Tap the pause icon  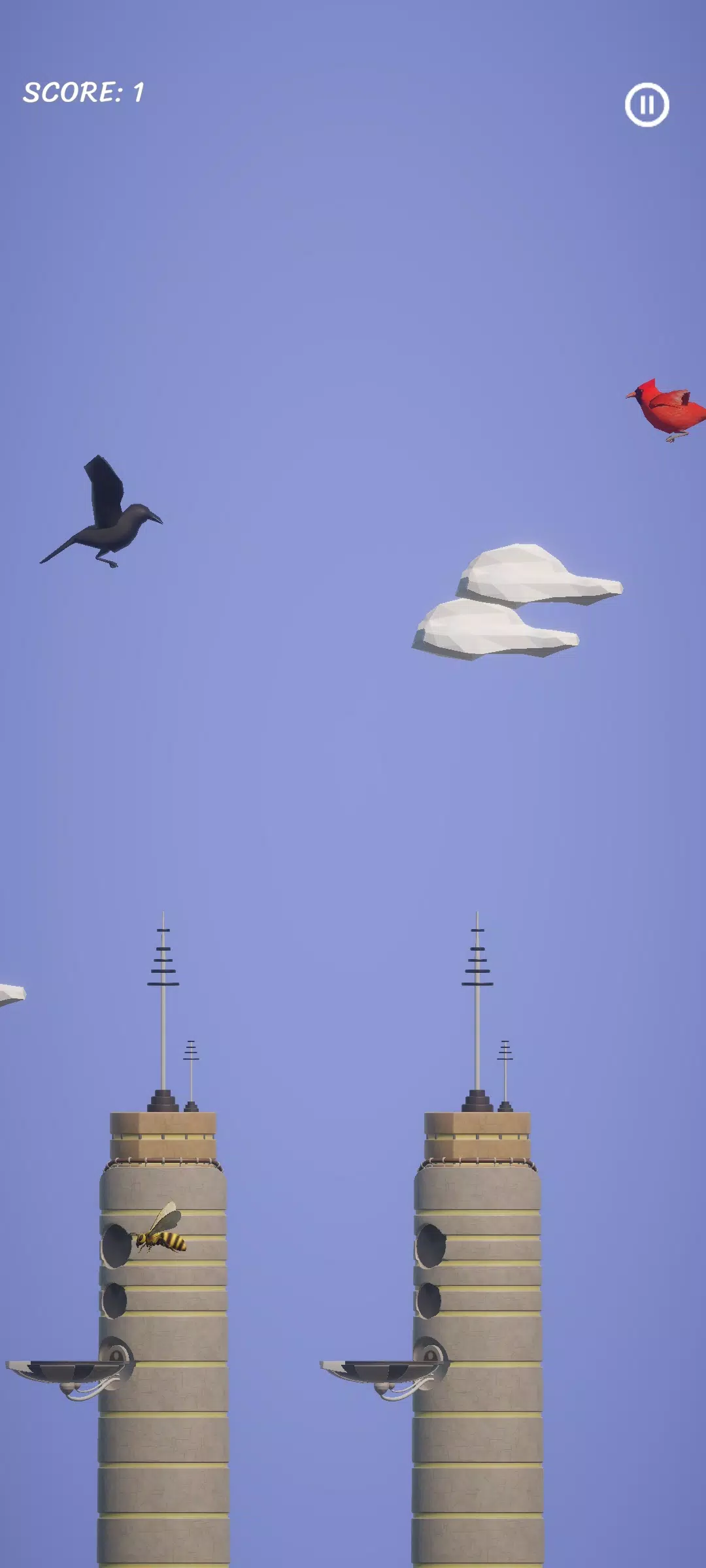coord(646,105)
